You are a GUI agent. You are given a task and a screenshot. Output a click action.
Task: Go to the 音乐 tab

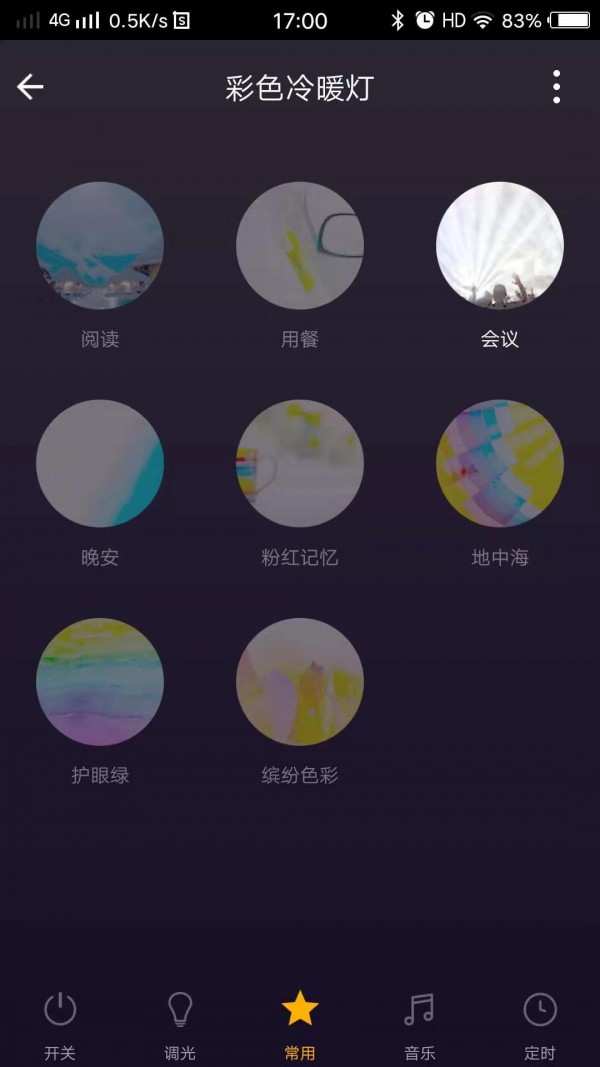[420, 1025]
